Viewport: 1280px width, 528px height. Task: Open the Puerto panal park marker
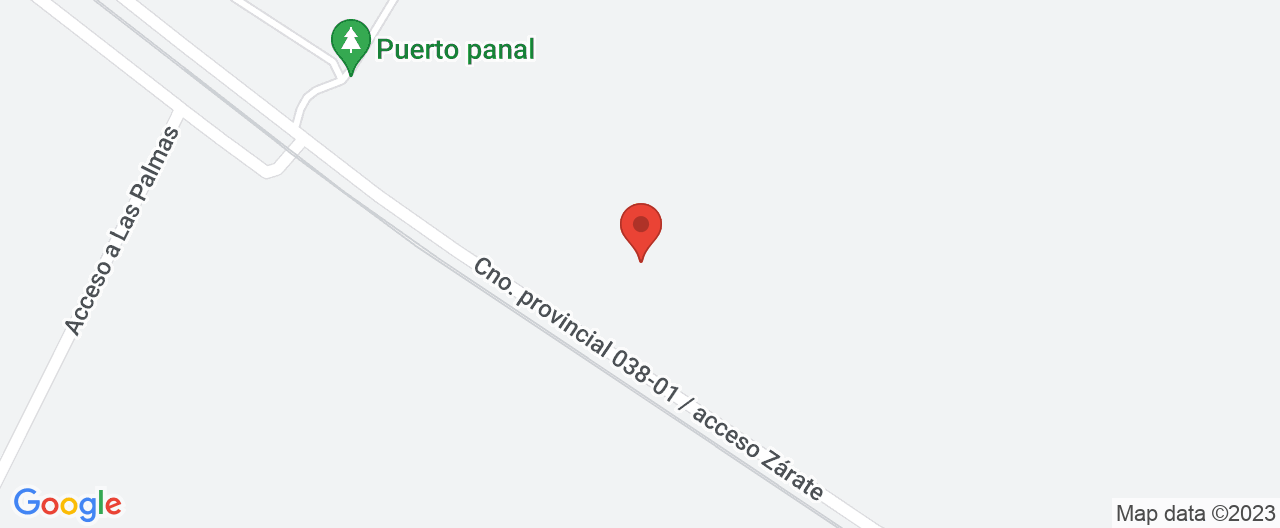pyautogui.click(x=350, y=43)
